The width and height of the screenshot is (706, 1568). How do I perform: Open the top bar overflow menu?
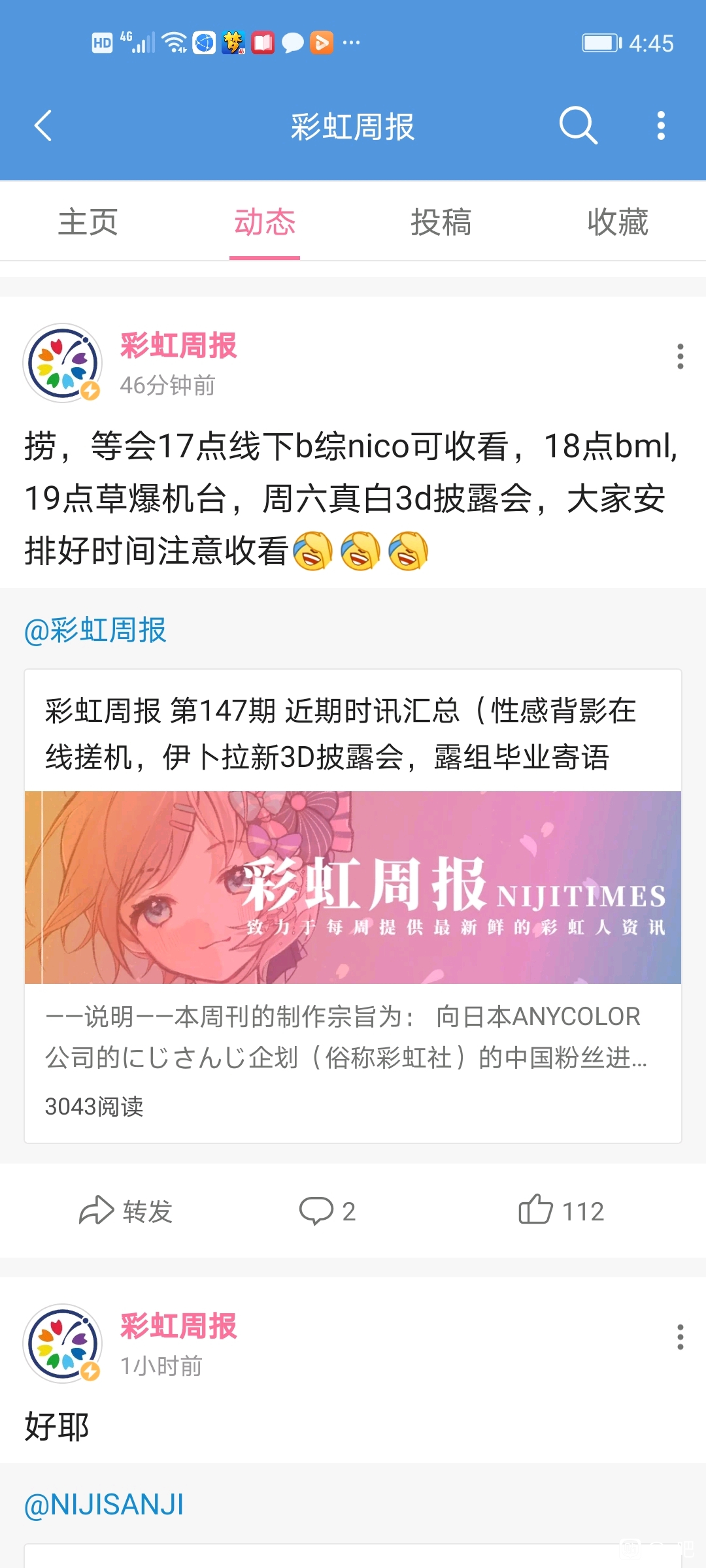click(661, 125)
